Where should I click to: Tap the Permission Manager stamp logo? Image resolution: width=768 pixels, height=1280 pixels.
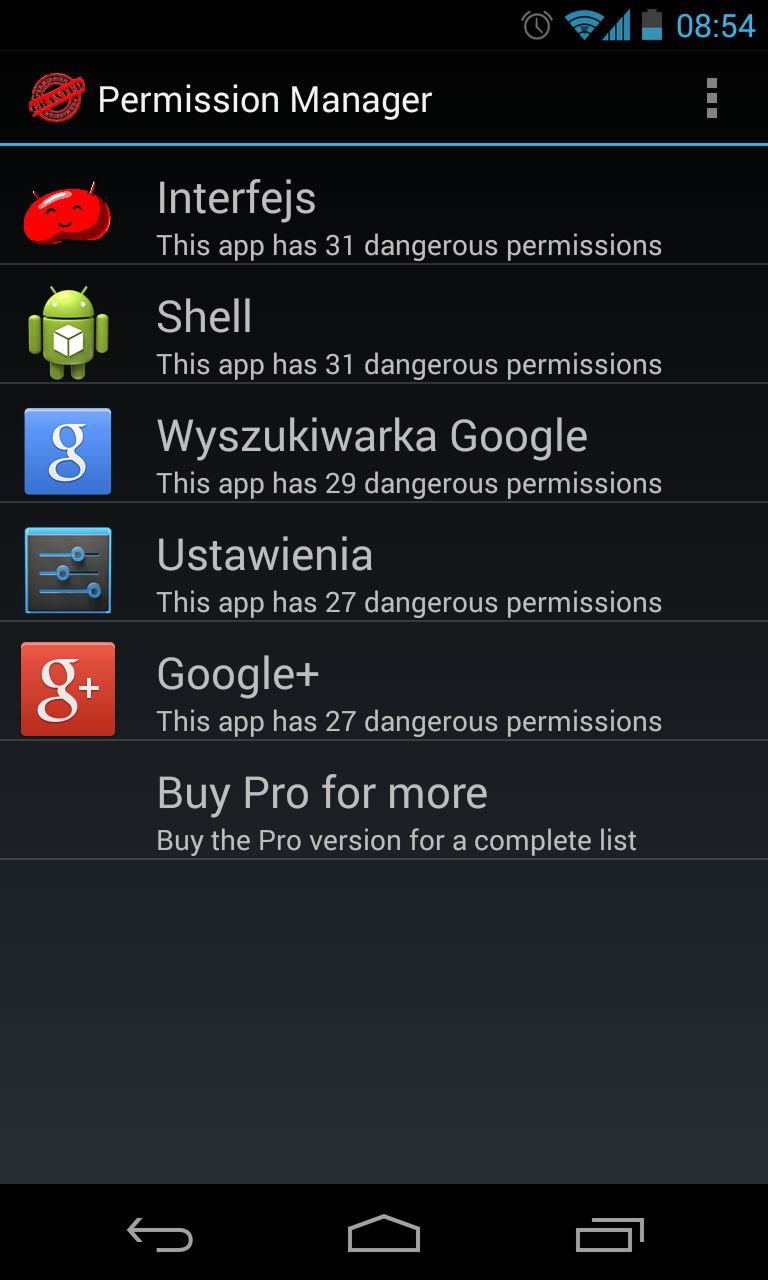pos(57,97)
